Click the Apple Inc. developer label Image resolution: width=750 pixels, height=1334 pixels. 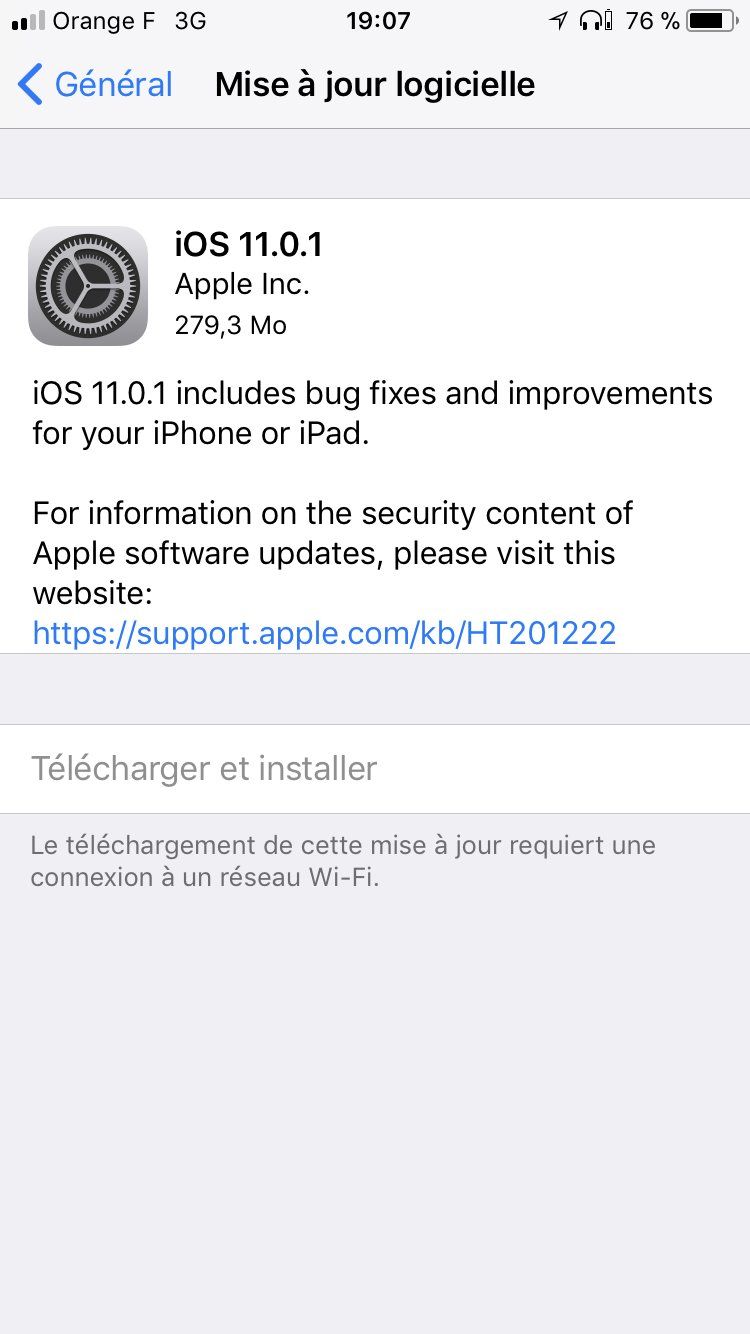click(x=243, y=284)
